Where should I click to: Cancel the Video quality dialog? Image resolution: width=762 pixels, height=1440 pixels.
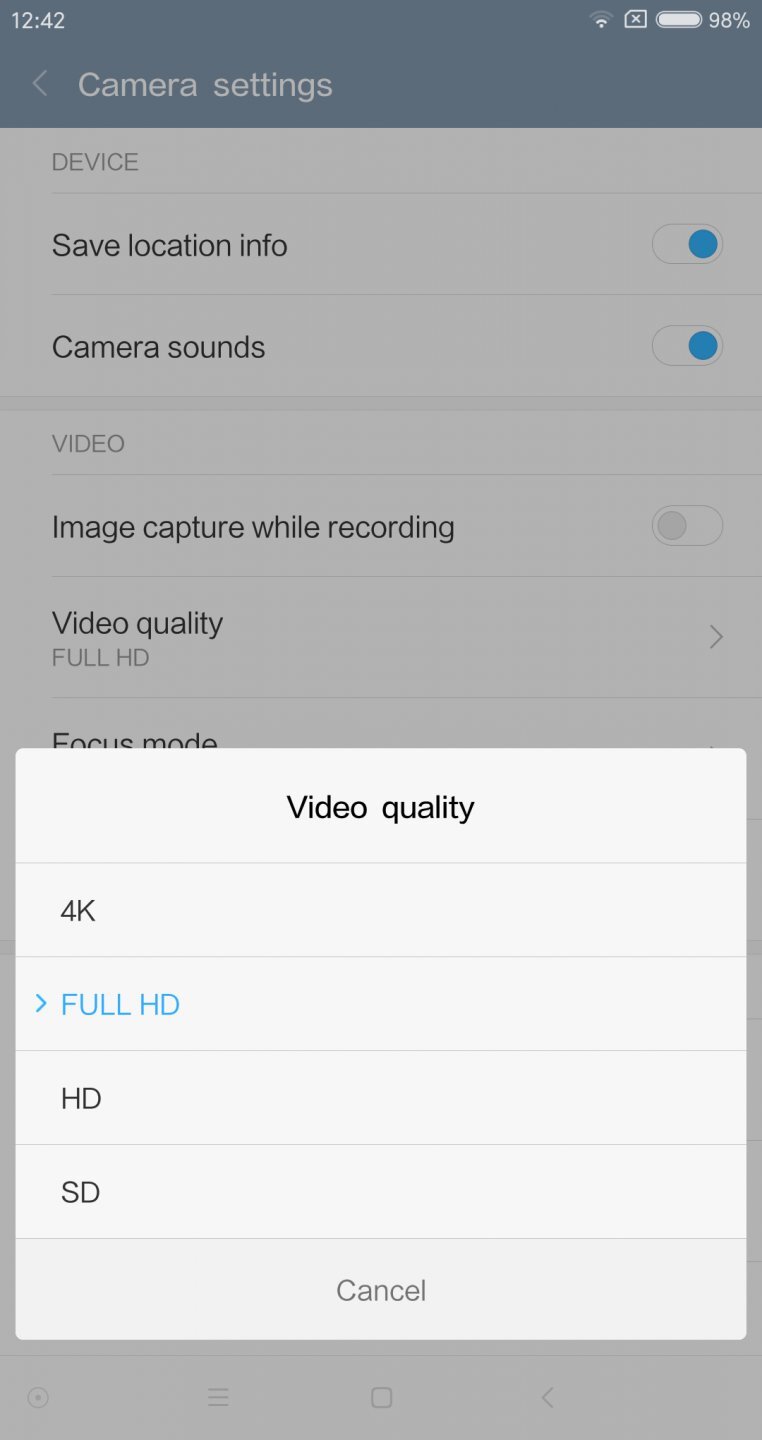(380, 1290)
